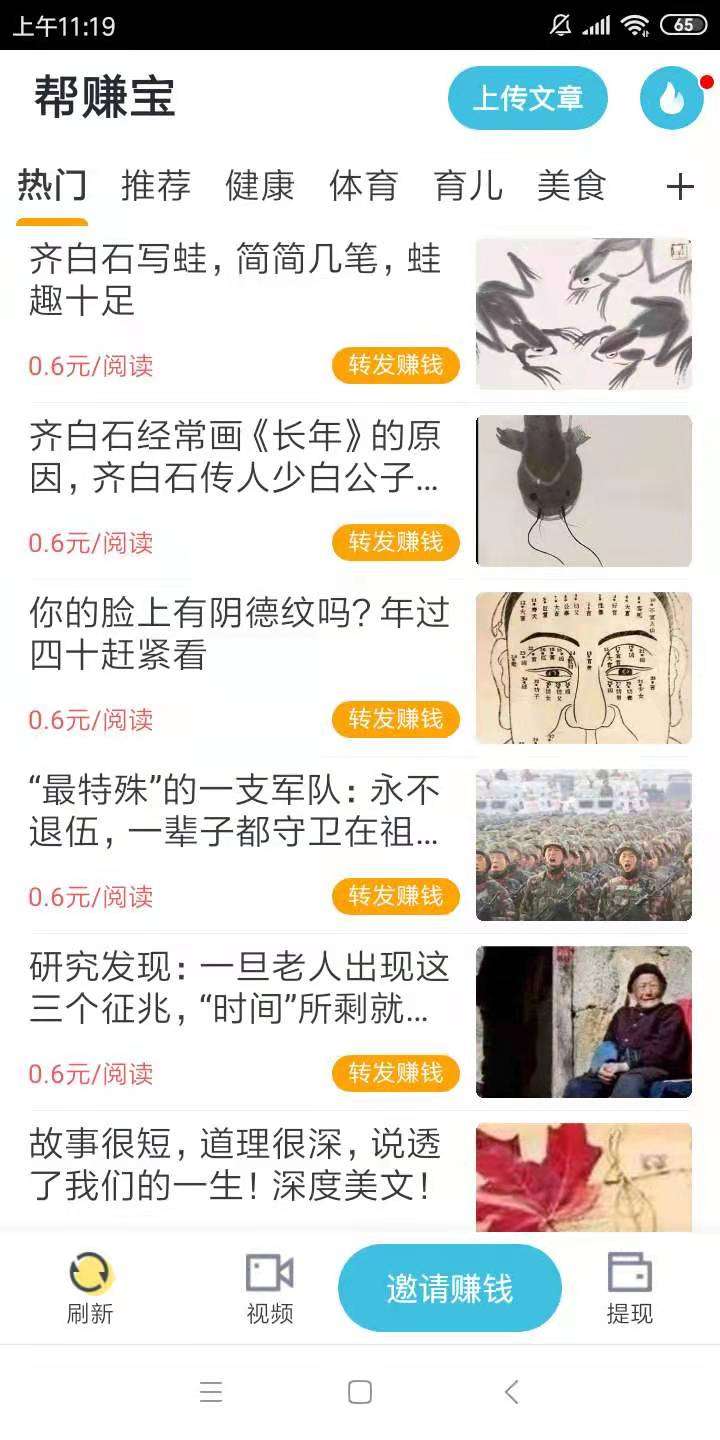
Task: Open the flame icon with red dot
Action: pyautogui.click(x=672, y=98)
